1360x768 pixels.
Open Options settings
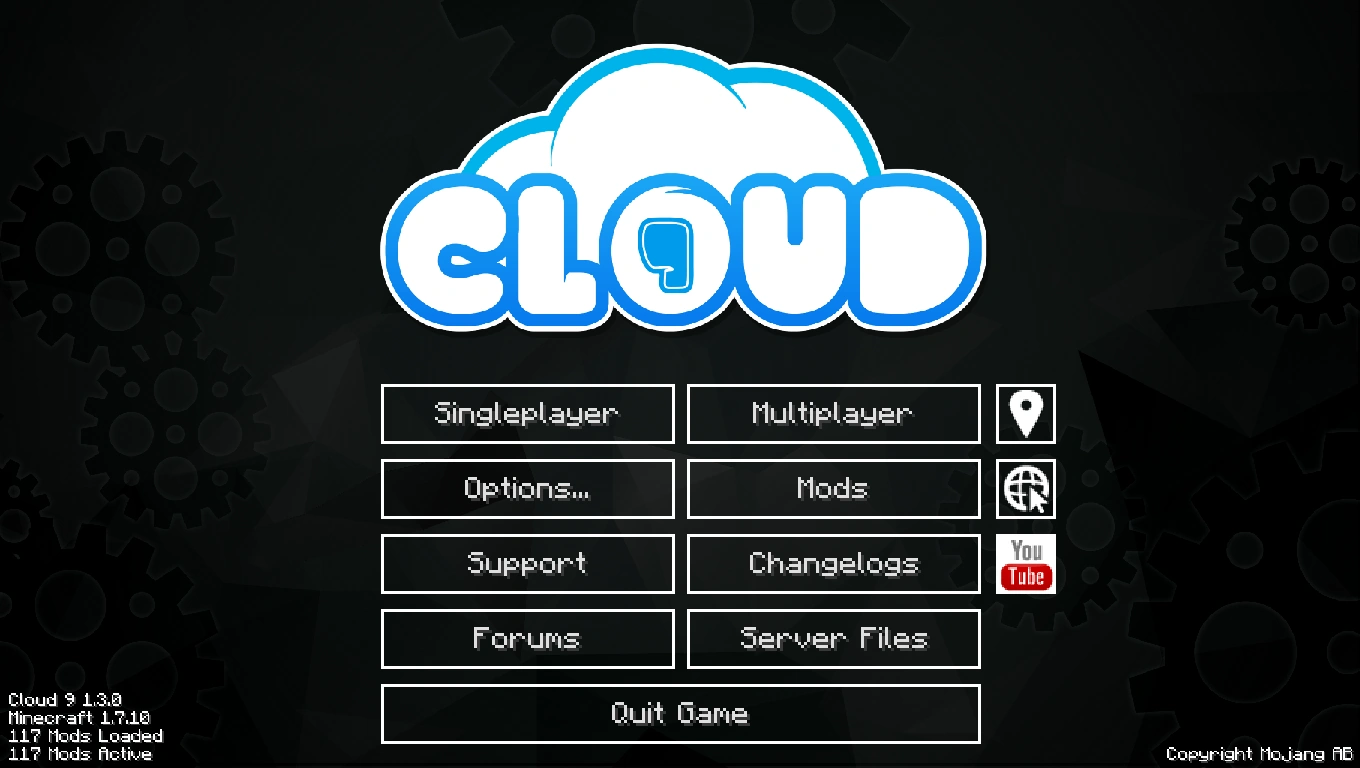tap(528, 489)
